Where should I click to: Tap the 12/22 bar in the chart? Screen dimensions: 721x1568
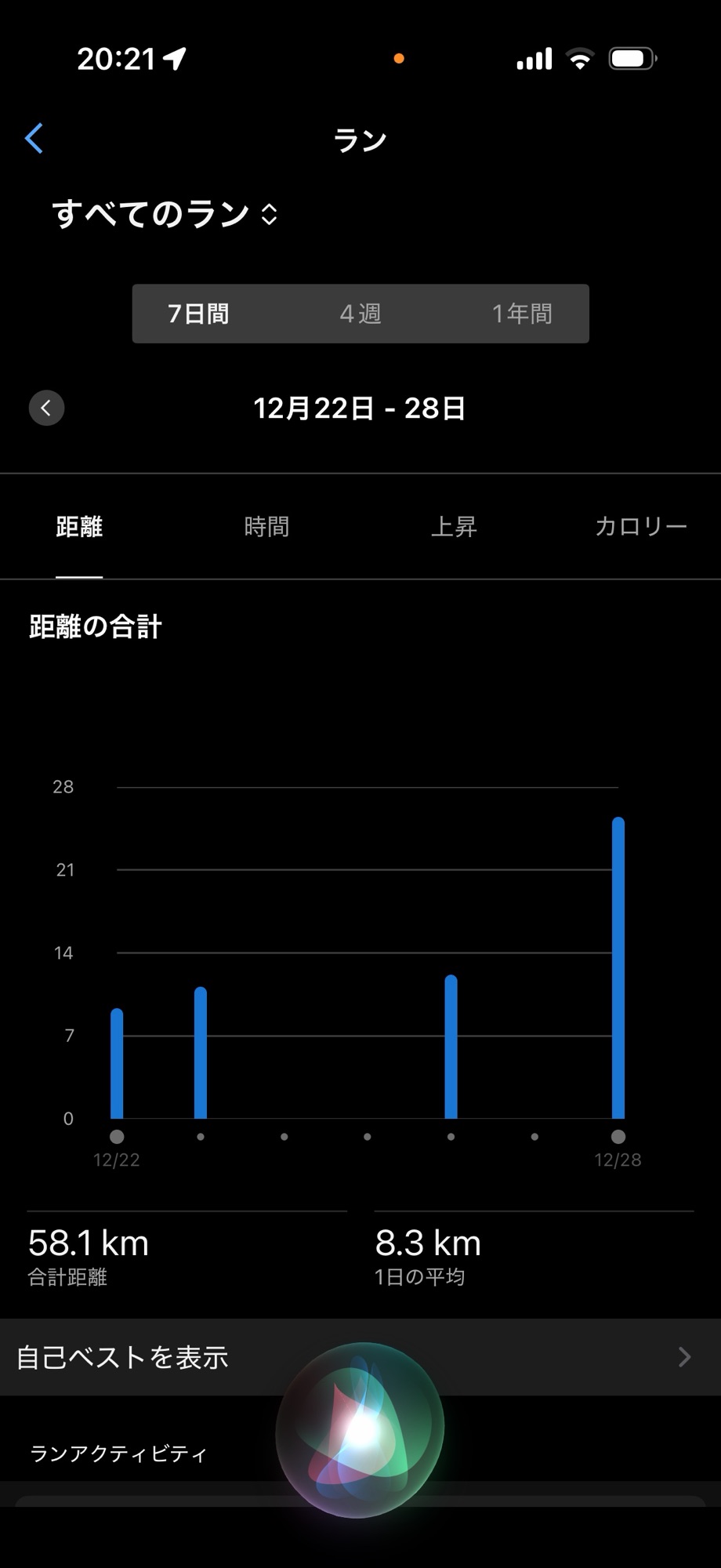(117, 1064)
